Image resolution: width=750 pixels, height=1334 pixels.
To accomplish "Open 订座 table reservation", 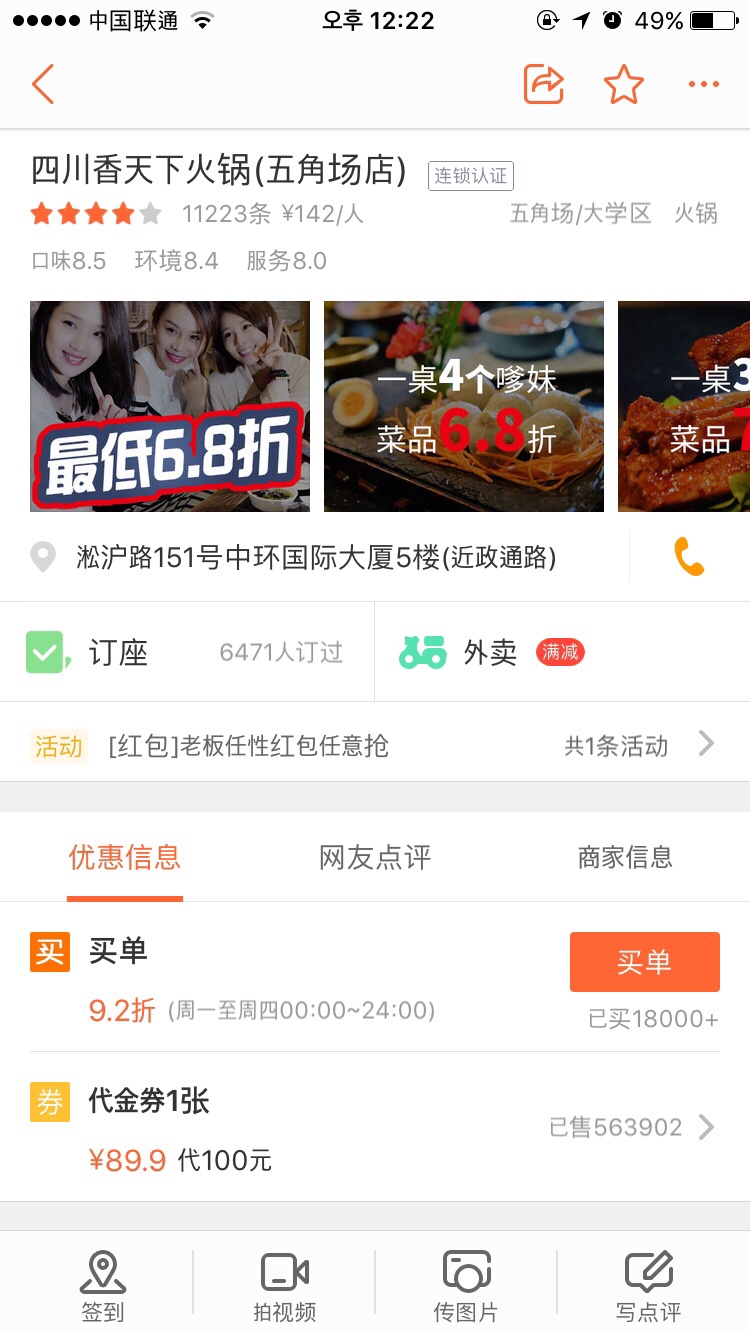I will pyautogui.click(x=187, y=653).
